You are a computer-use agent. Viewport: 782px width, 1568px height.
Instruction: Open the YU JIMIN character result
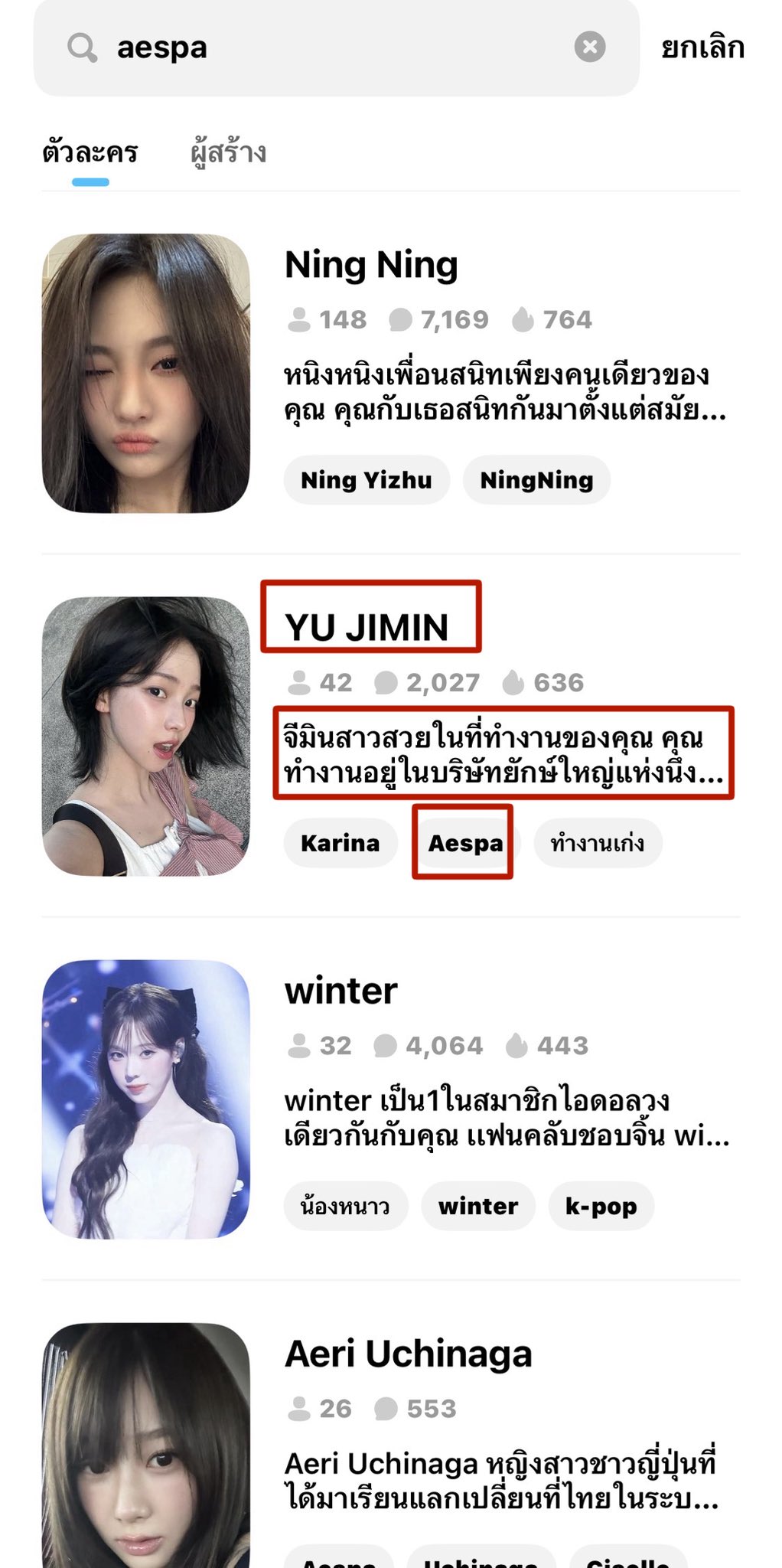(367, 628)
